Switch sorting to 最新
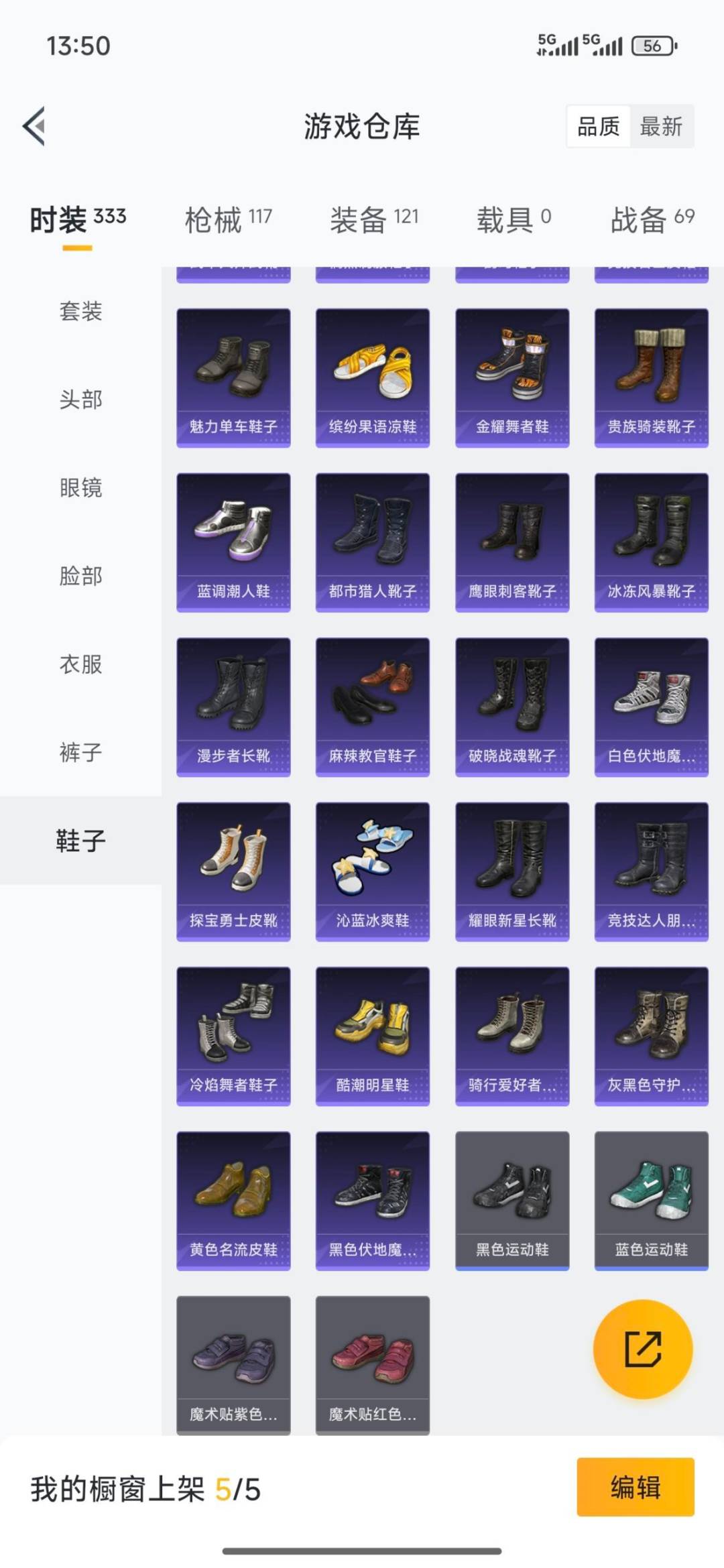The height and width of the screenshot is (1568, 724). pos(660,127)
